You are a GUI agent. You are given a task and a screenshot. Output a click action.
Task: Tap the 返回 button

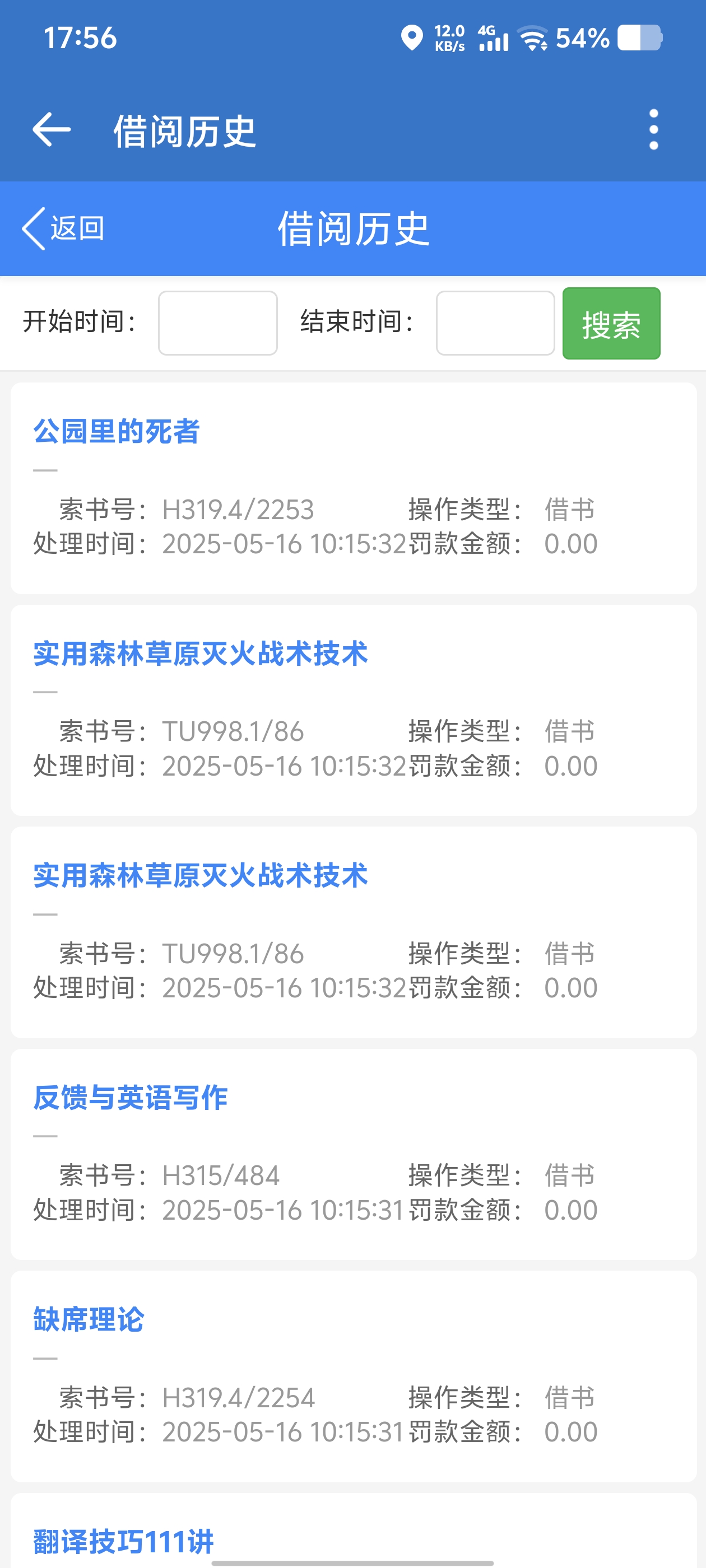(63, 229)
